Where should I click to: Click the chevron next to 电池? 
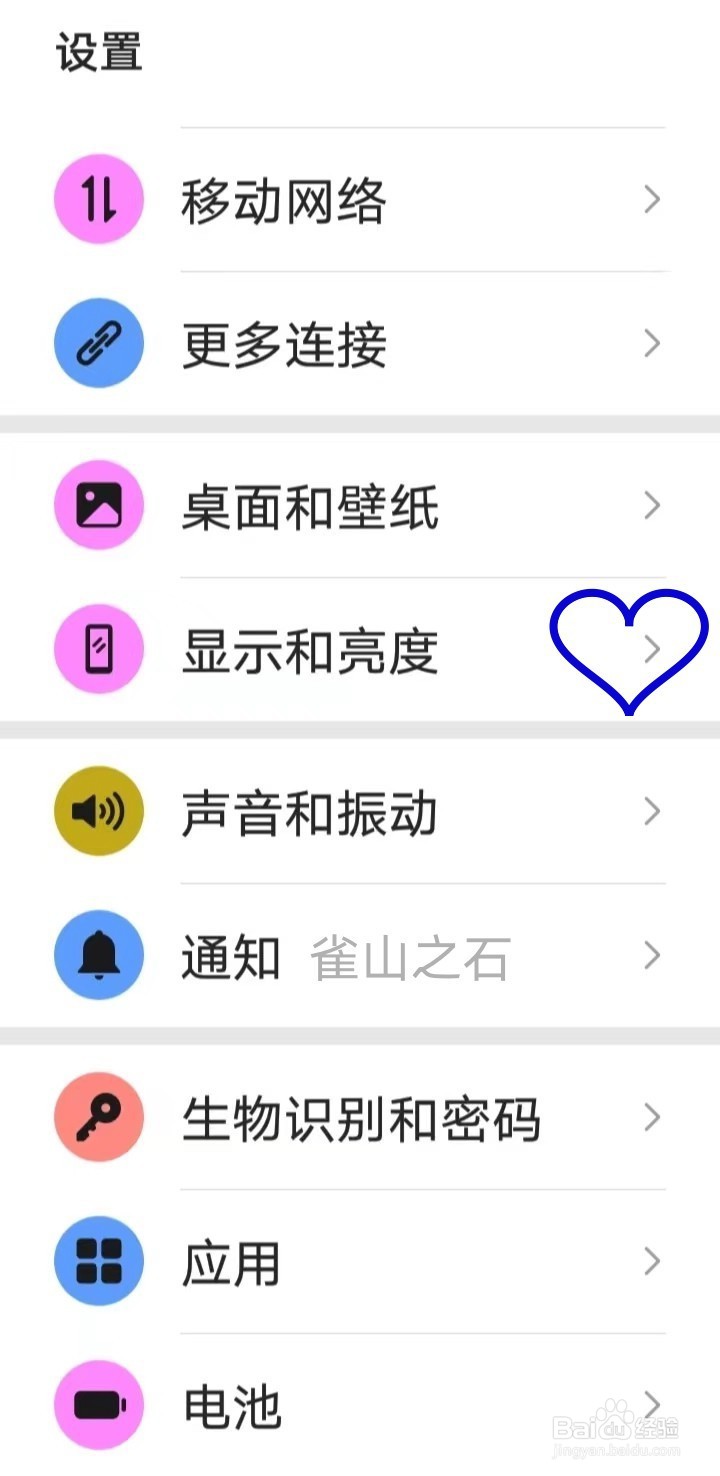click(x=652, y=1405)
